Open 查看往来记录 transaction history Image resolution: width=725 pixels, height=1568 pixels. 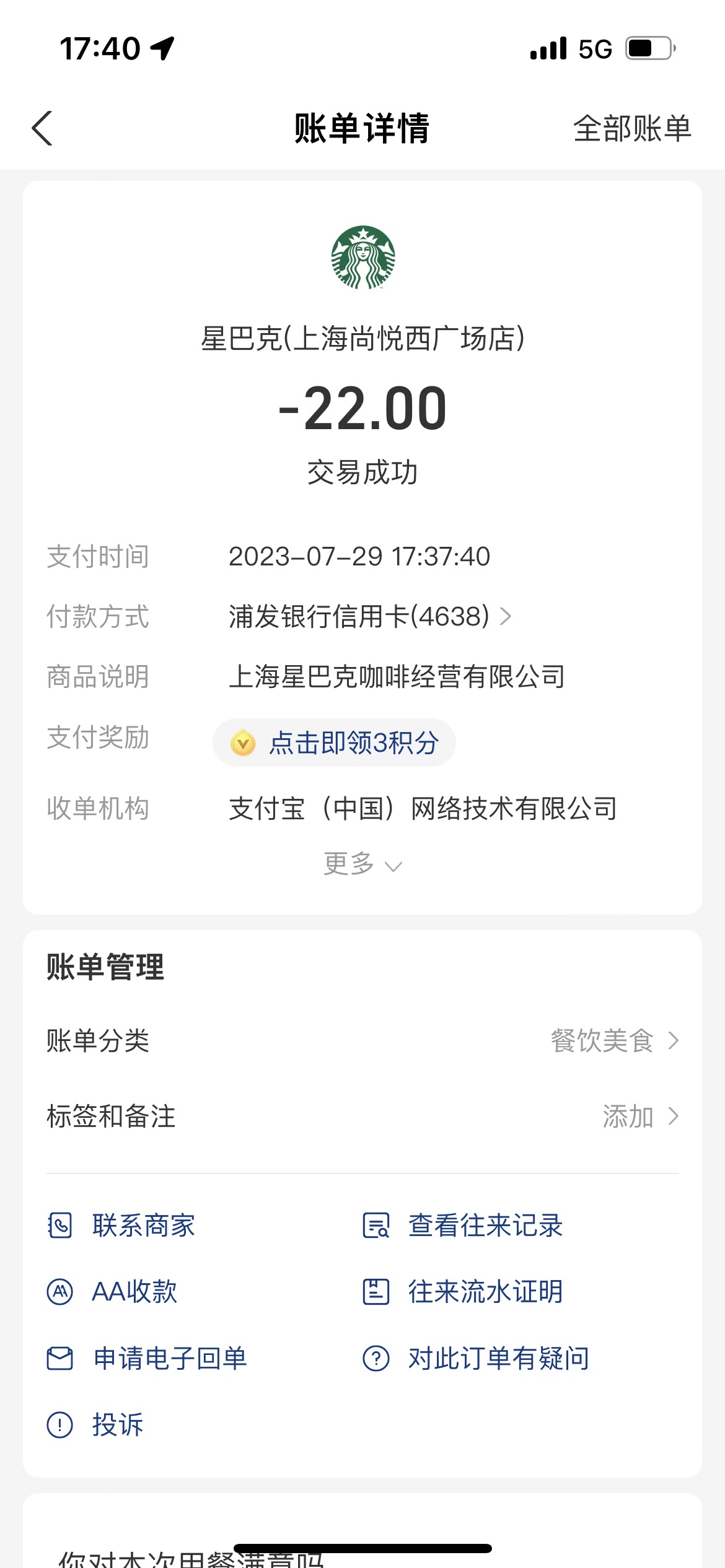click(x=463, y=1226)
